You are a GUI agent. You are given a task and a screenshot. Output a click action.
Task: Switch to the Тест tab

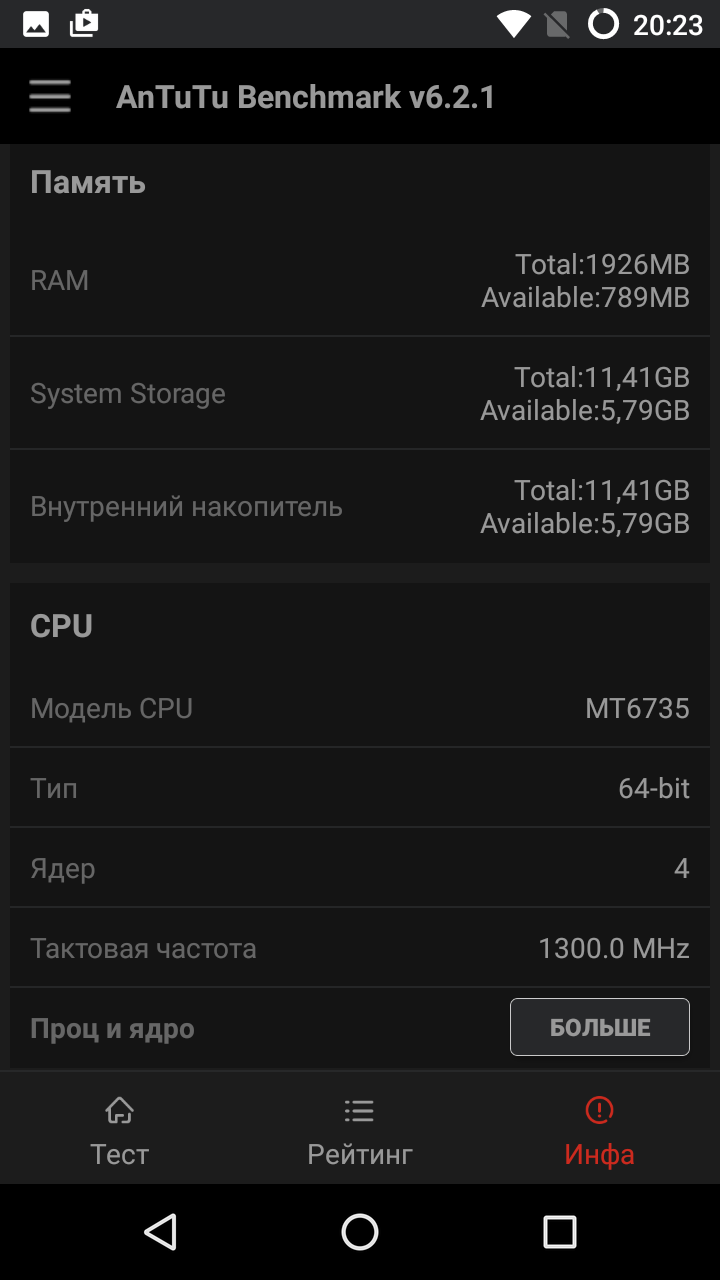120,1133
